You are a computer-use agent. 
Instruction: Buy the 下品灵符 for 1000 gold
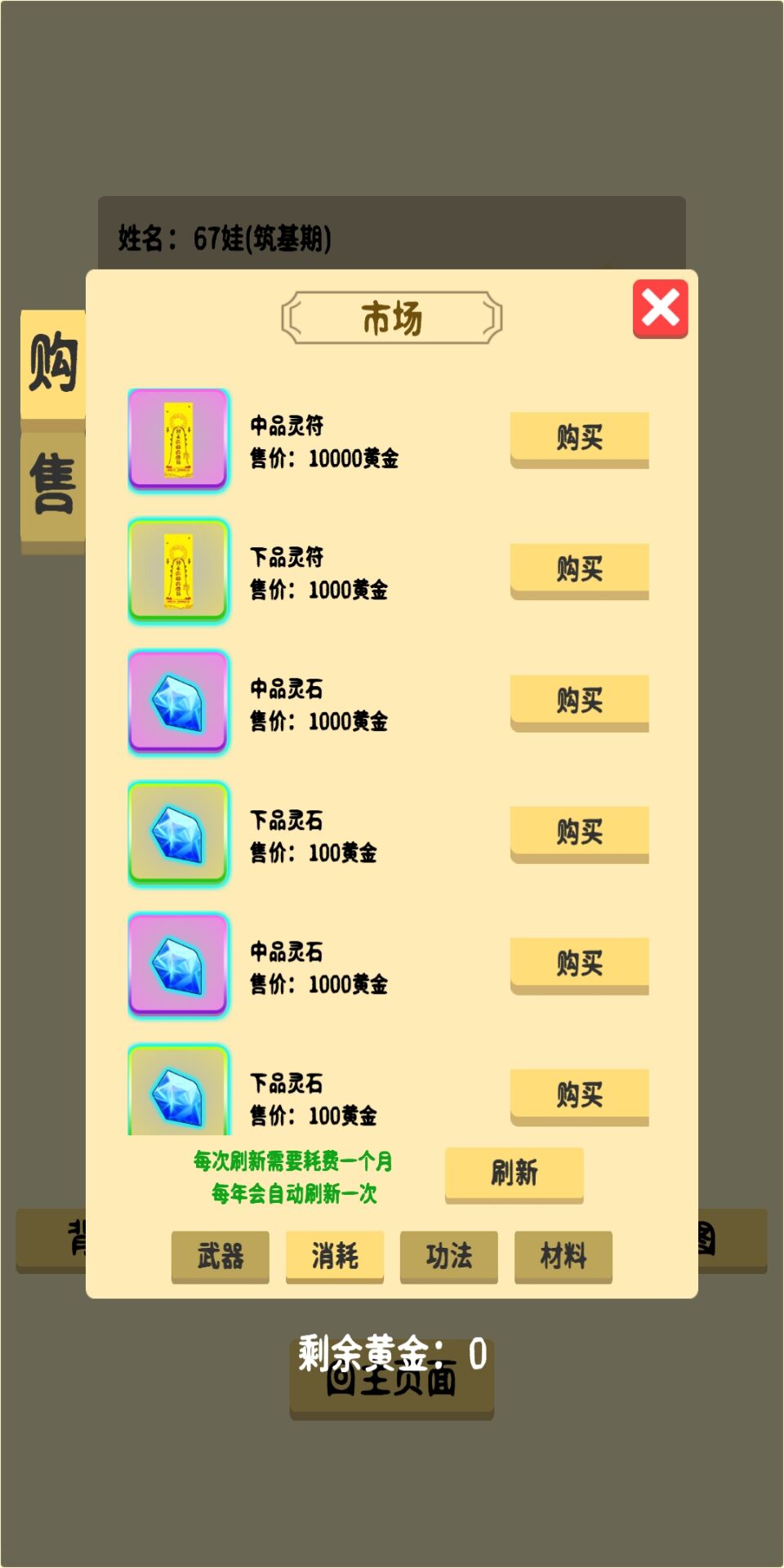click(x=578, y=571)
